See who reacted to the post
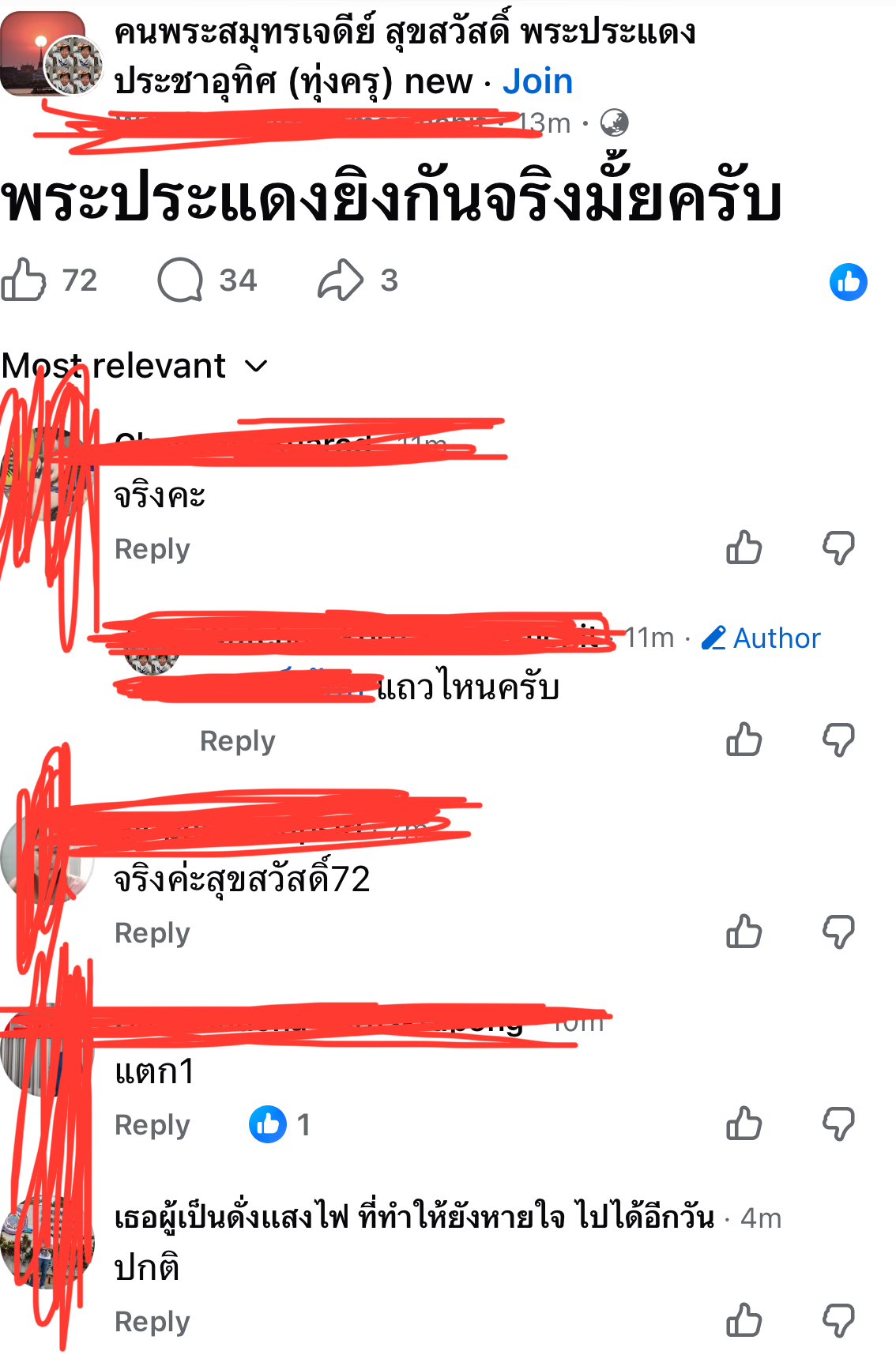 click(x=849, y=282)
